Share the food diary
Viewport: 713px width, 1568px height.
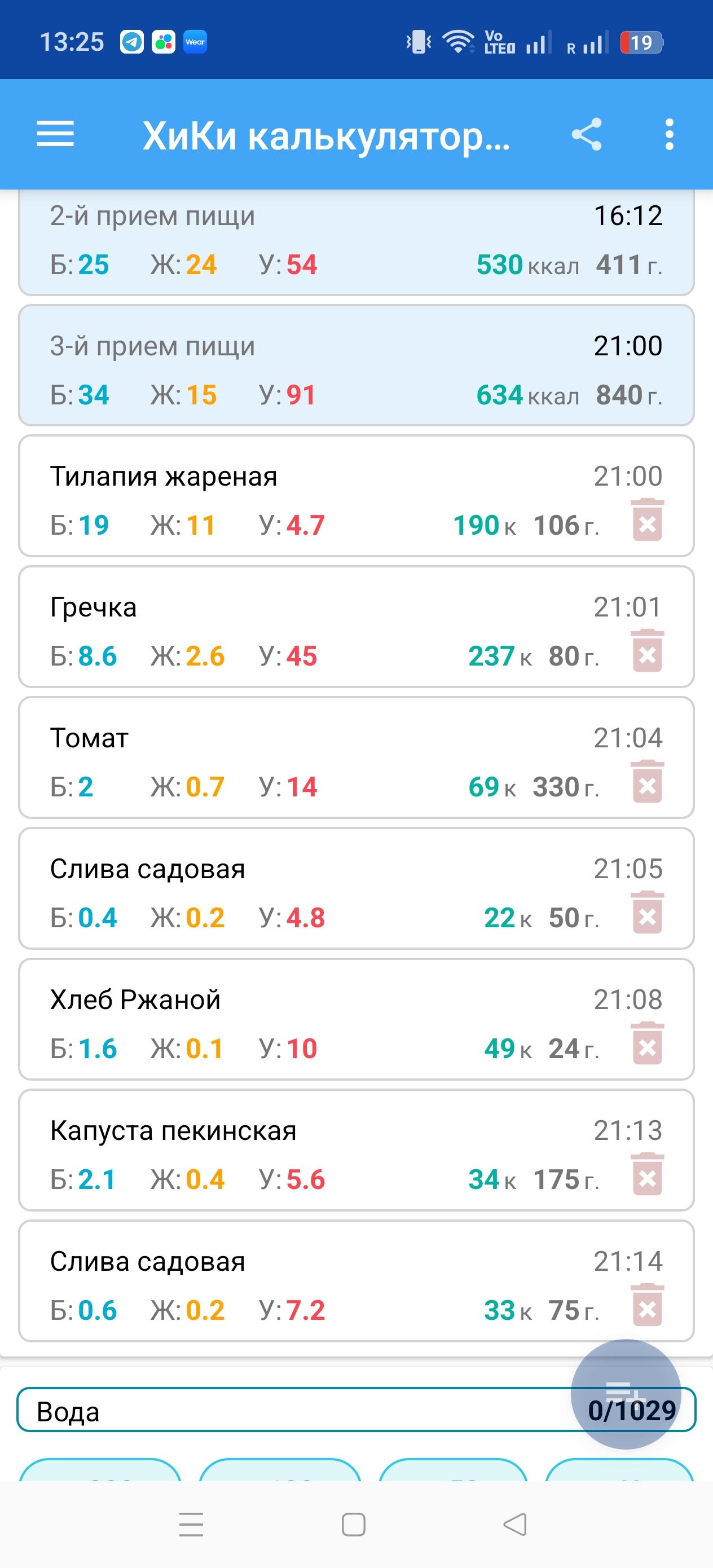coord(586,135)
